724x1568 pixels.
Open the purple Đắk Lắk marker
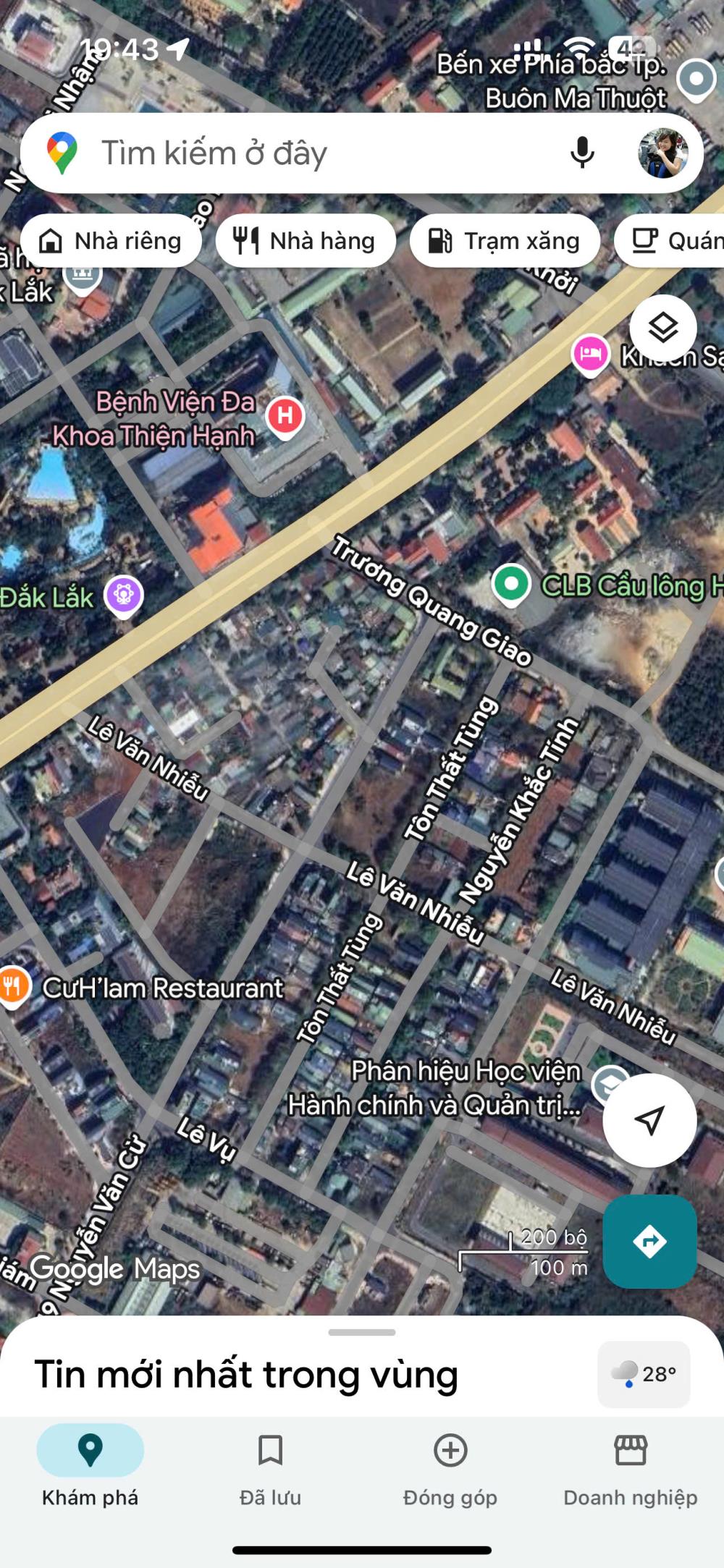[124, 595]
